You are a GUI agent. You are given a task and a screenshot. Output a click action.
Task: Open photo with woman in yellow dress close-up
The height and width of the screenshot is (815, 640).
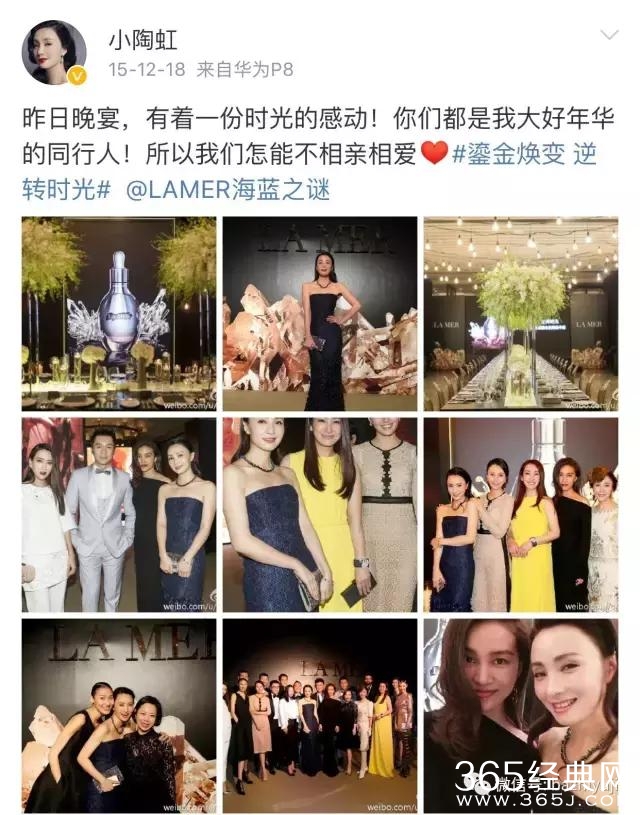pos(320,515)
